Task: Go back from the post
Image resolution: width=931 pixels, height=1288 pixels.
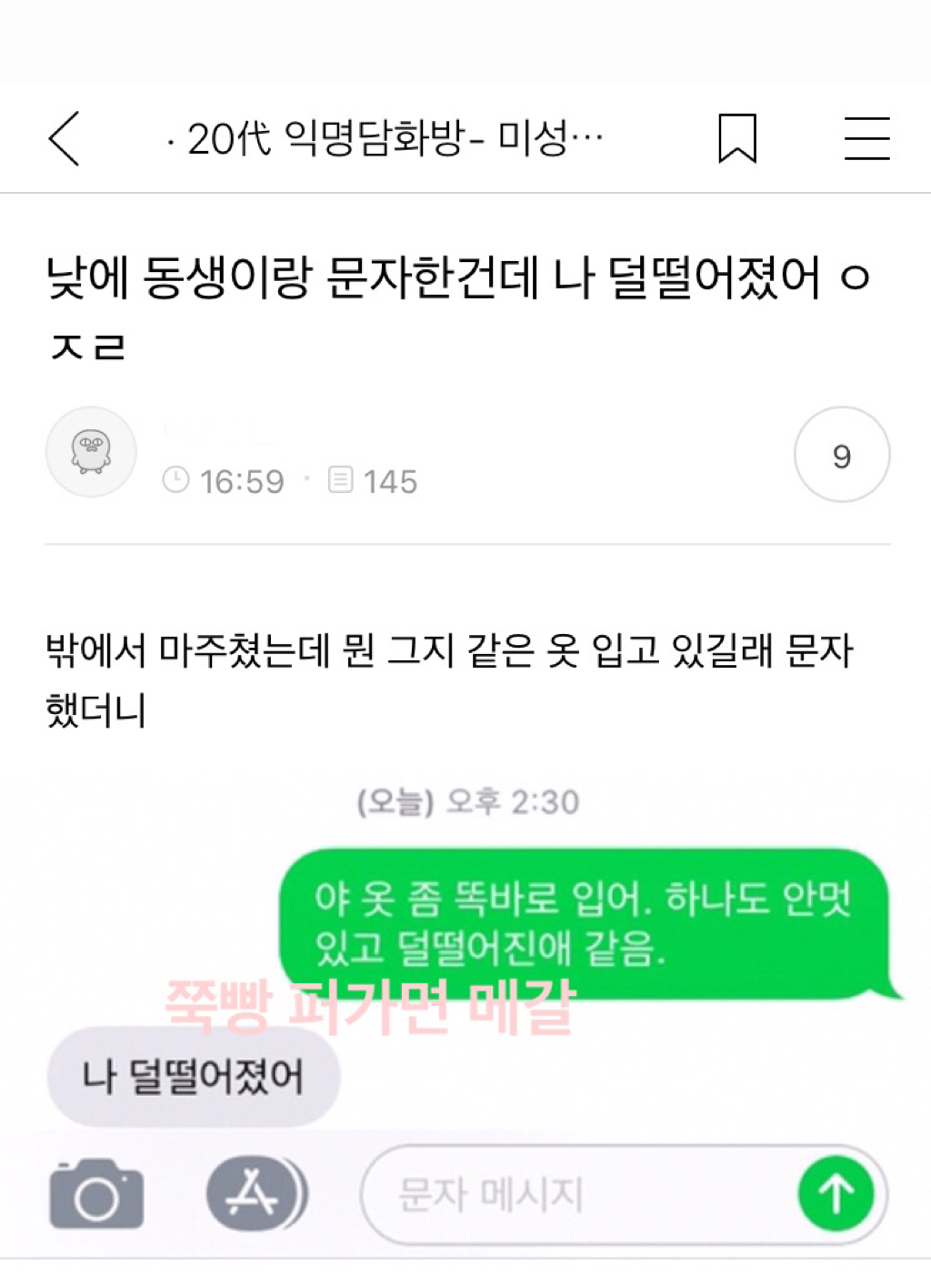Action: [65, 138]
